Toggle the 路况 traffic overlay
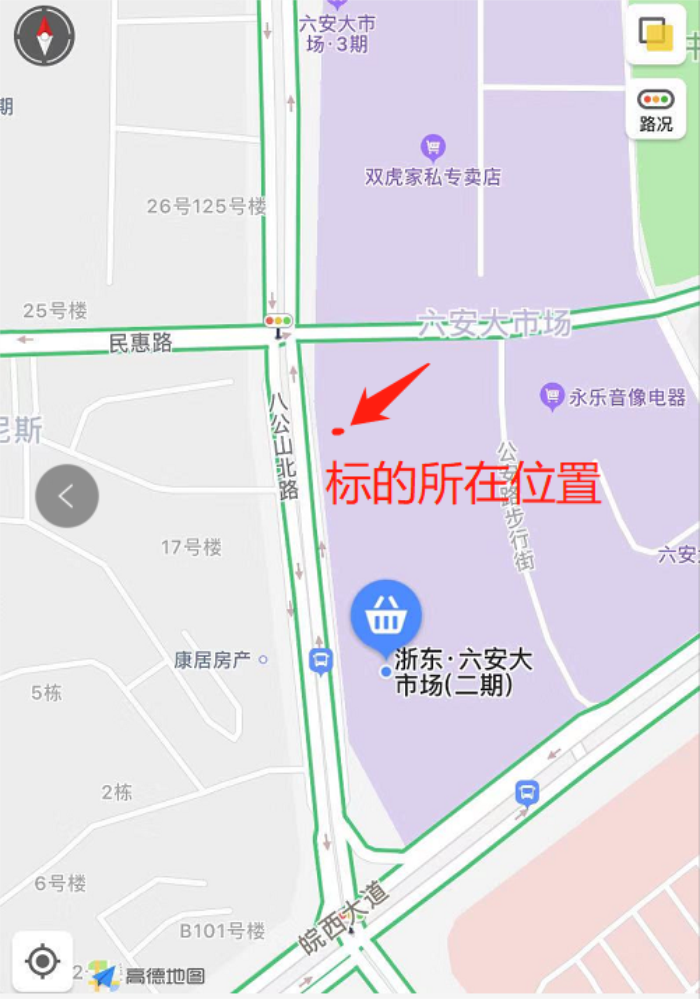Screen dimensions: 700x999 pyautogui.click(x=656, y=108)
